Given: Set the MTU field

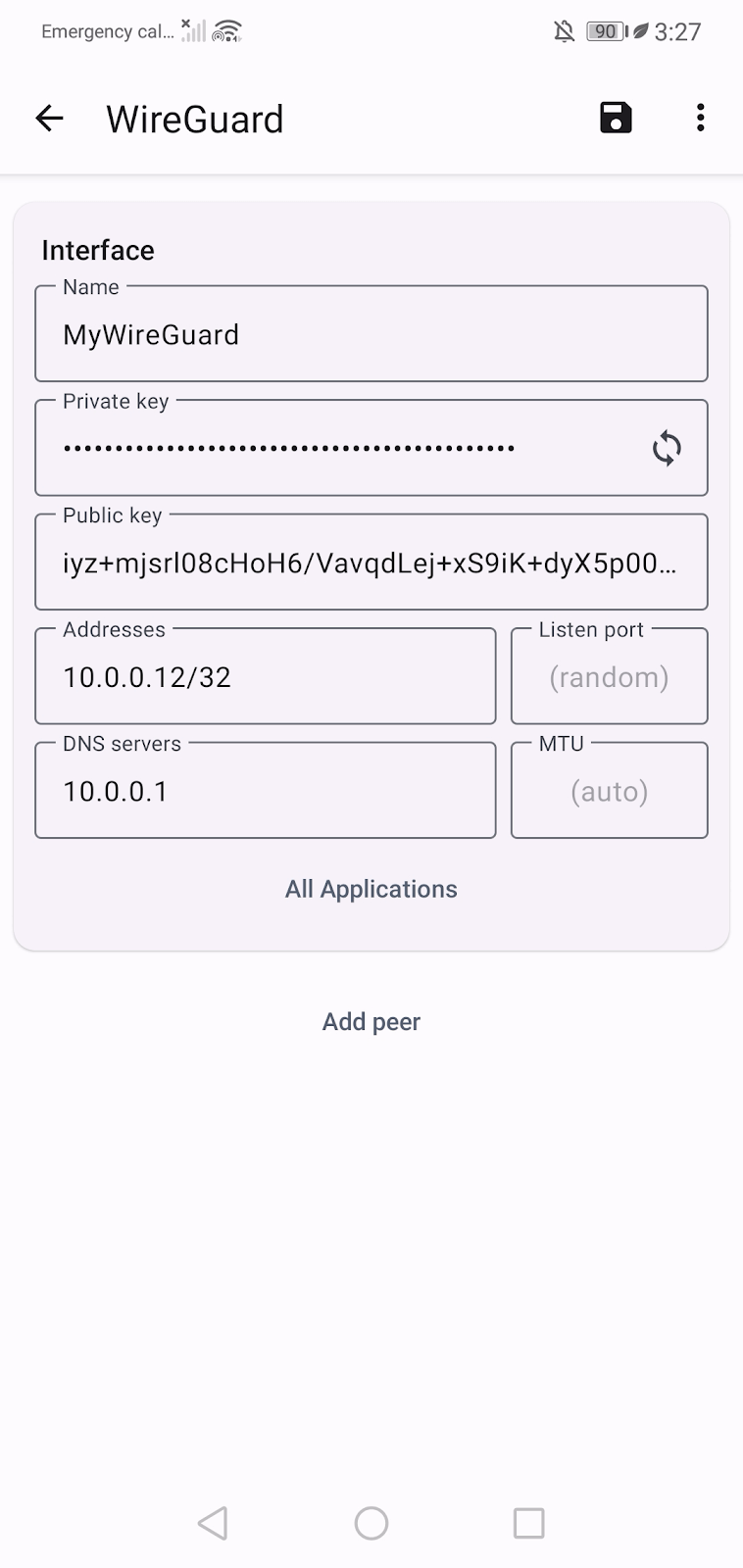Looking at the screenshot, I should pos(609,791).
